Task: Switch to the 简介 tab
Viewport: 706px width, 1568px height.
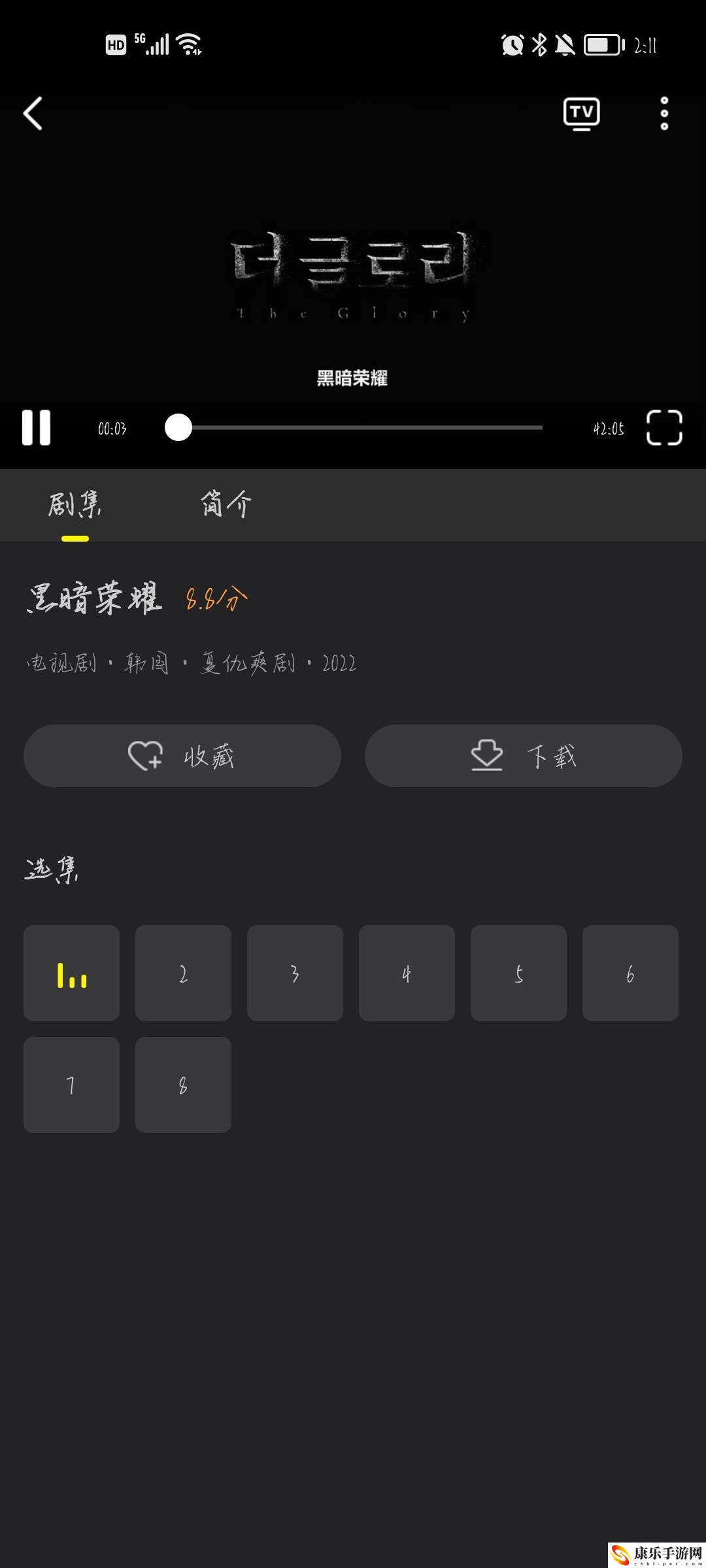Action: pos(226,504)
